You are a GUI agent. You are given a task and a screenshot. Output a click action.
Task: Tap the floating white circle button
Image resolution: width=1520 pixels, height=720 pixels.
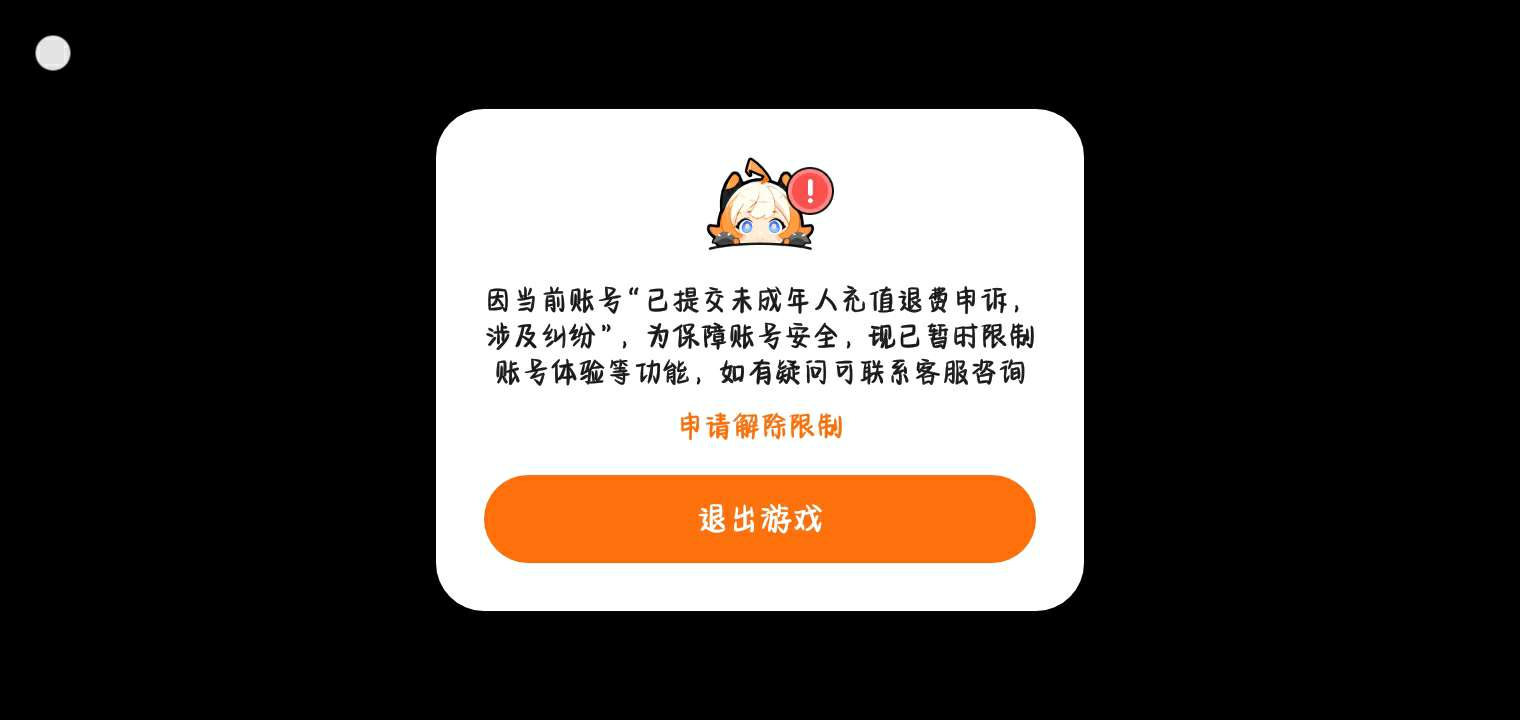[53, 53]
